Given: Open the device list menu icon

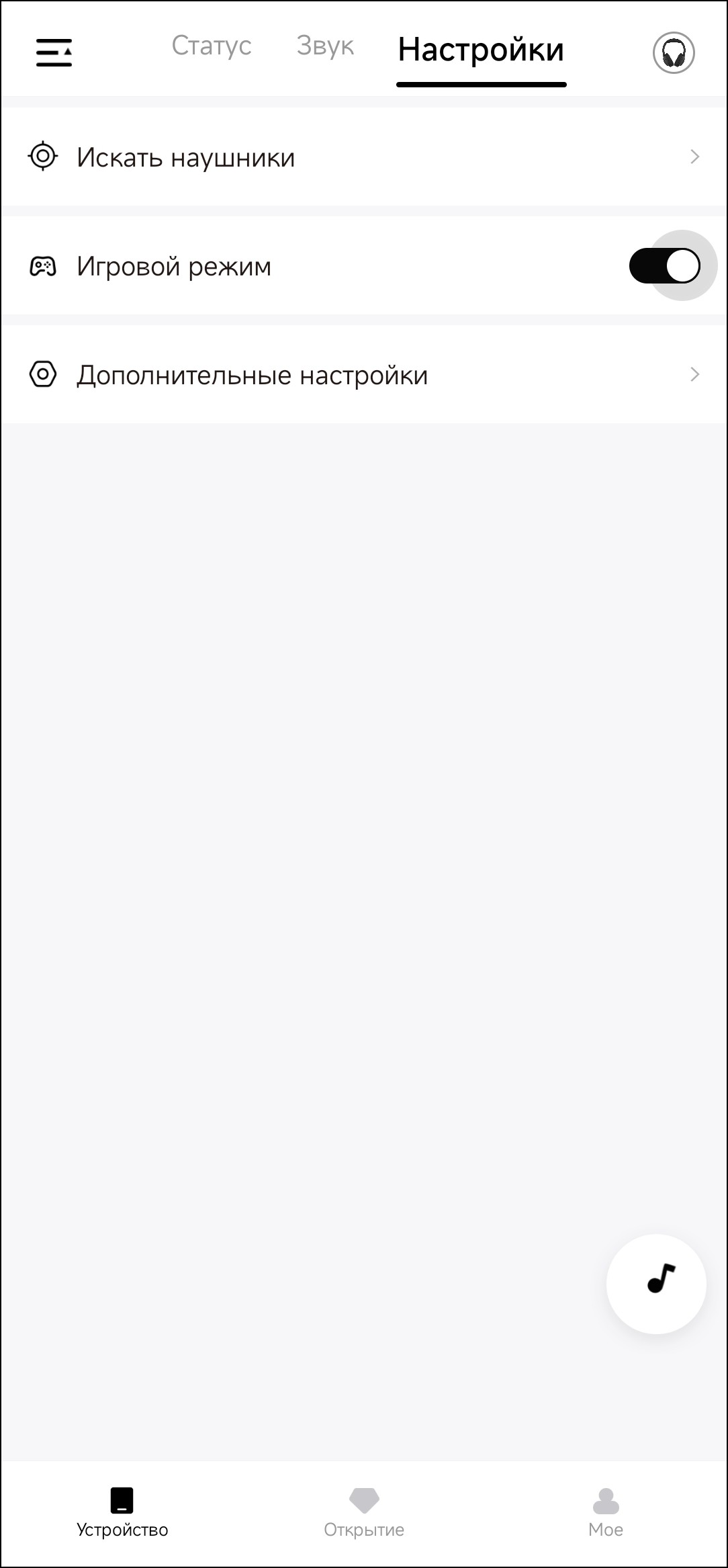Looking at the screenshot, I should (54, 52).
